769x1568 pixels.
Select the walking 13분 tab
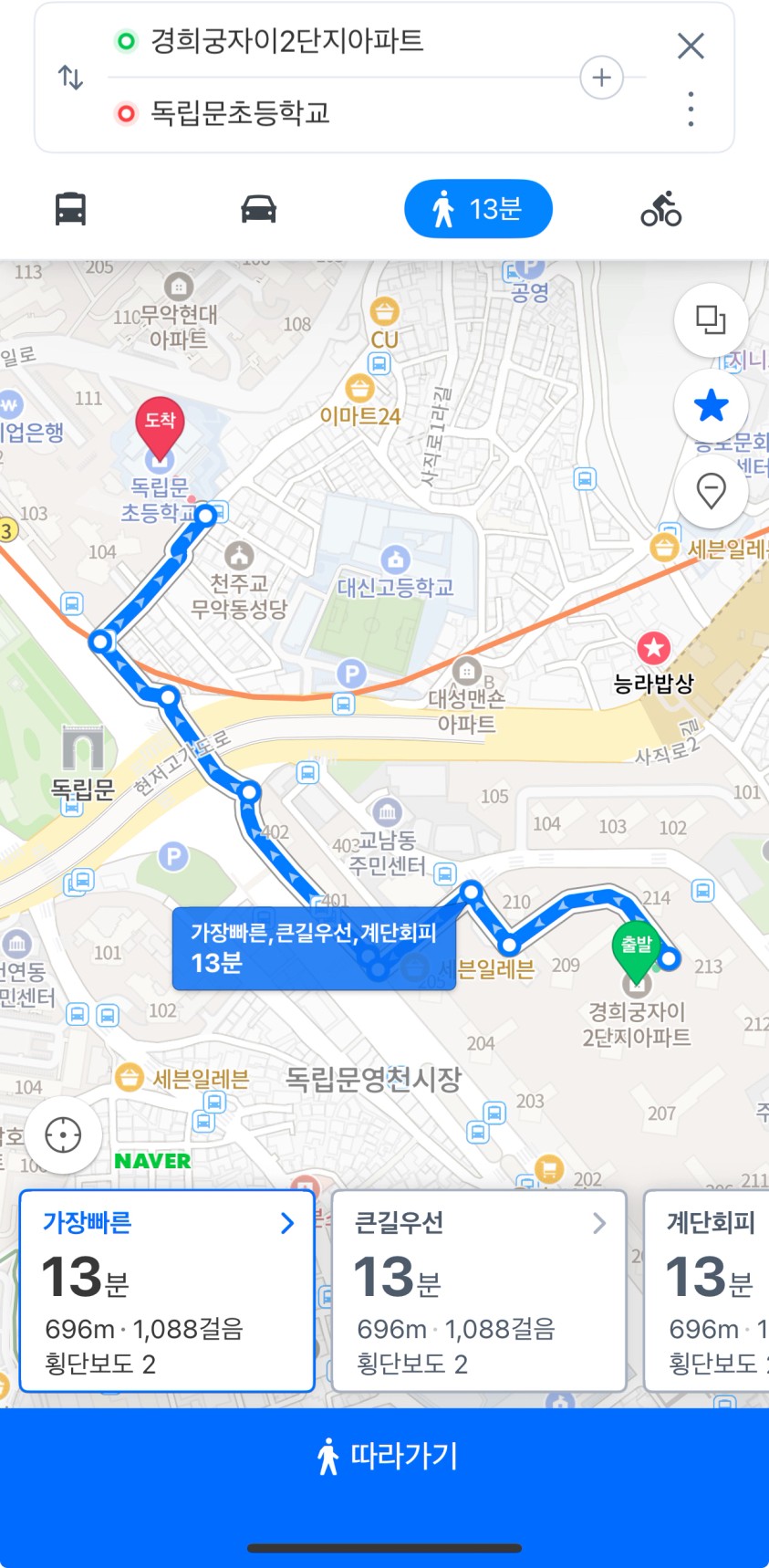[478, 209]
